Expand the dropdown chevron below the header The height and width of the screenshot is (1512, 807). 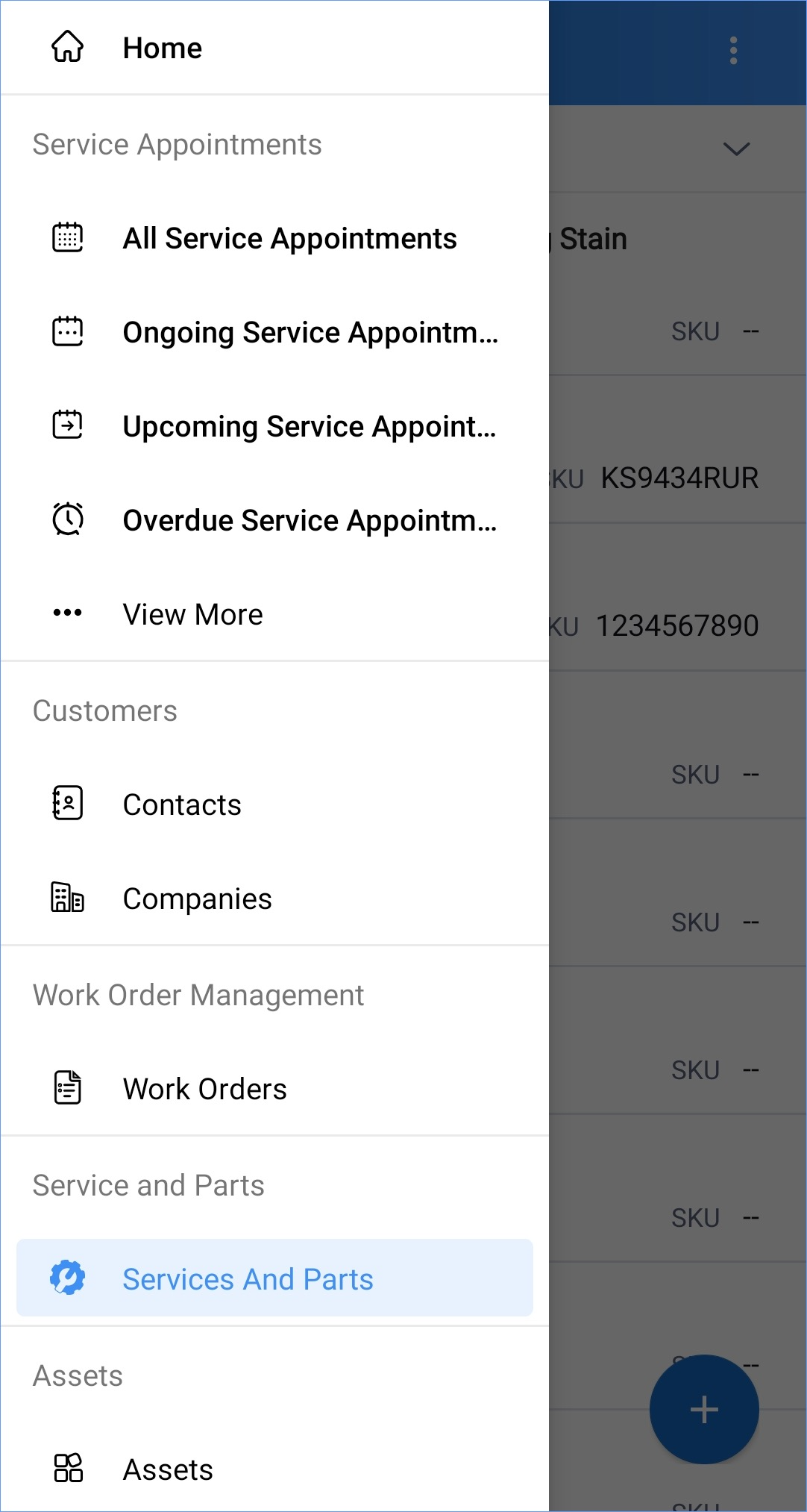pos(736,149)
